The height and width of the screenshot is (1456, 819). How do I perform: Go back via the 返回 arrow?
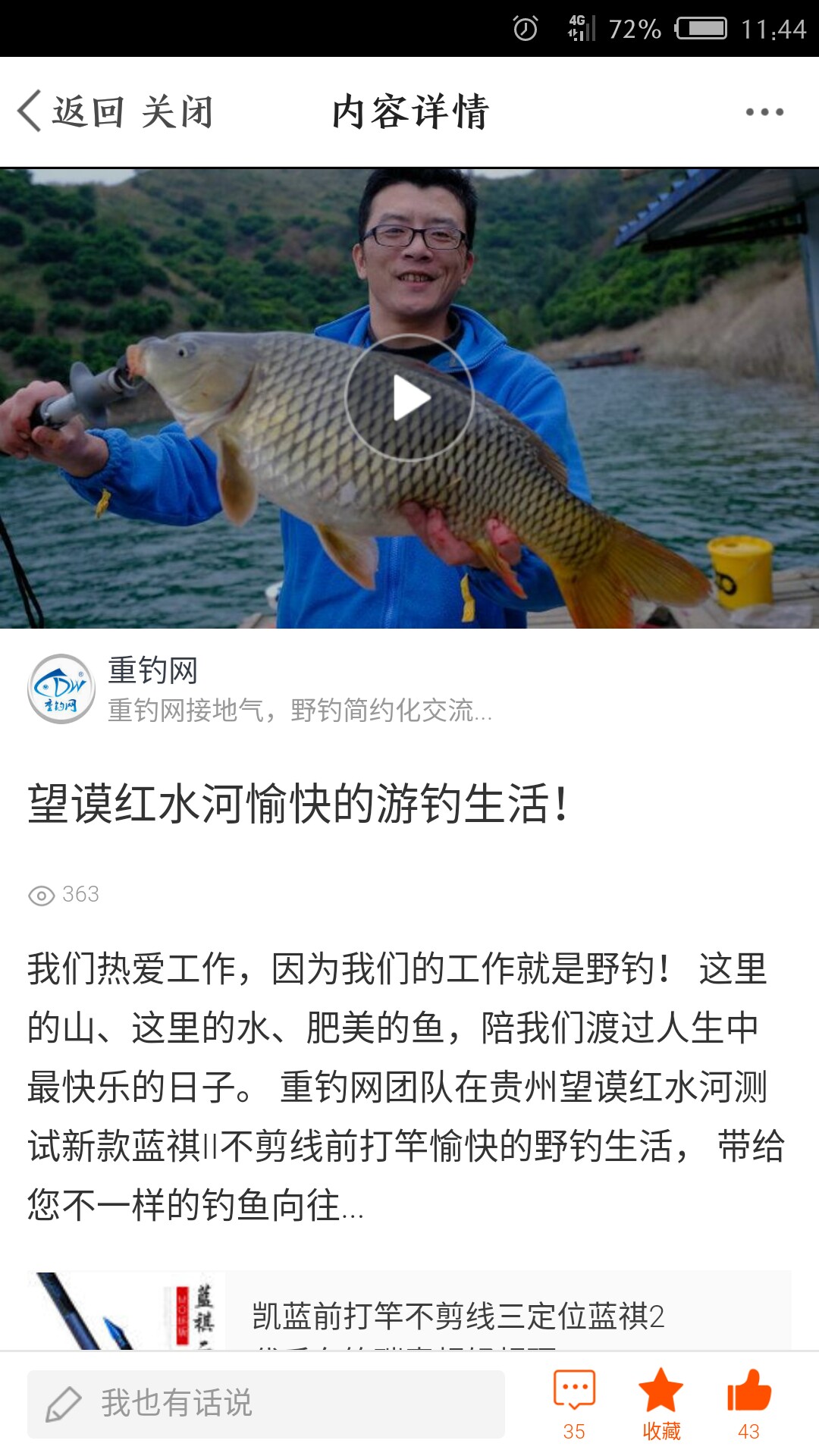[x=68, y=112]
